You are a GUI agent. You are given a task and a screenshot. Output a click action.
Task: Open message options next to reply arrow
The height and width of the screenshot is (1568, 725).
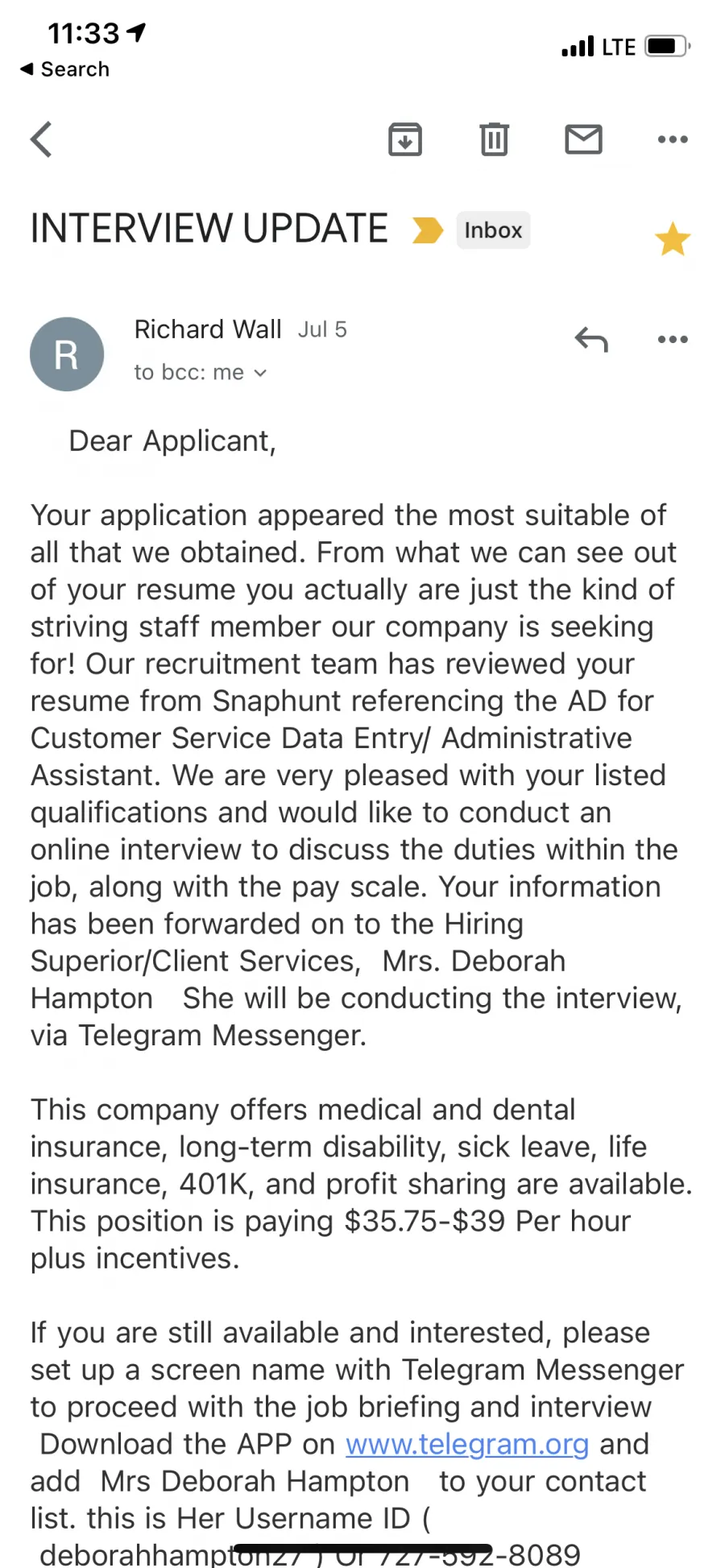[673, 339]
